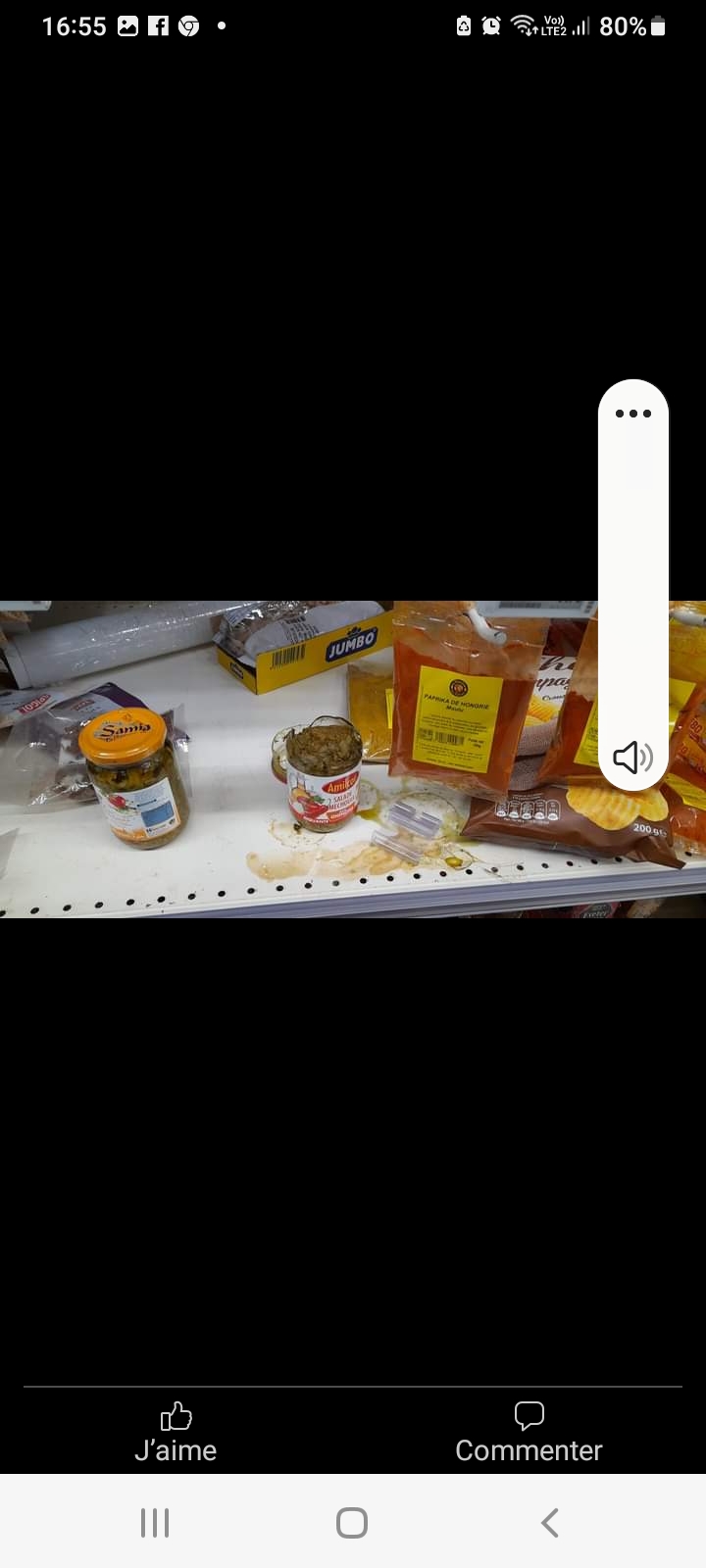Image resolution: width=706 pixels, height=1568 pixels.
Task: Open the recent apps view
Action: (155, 1522)
